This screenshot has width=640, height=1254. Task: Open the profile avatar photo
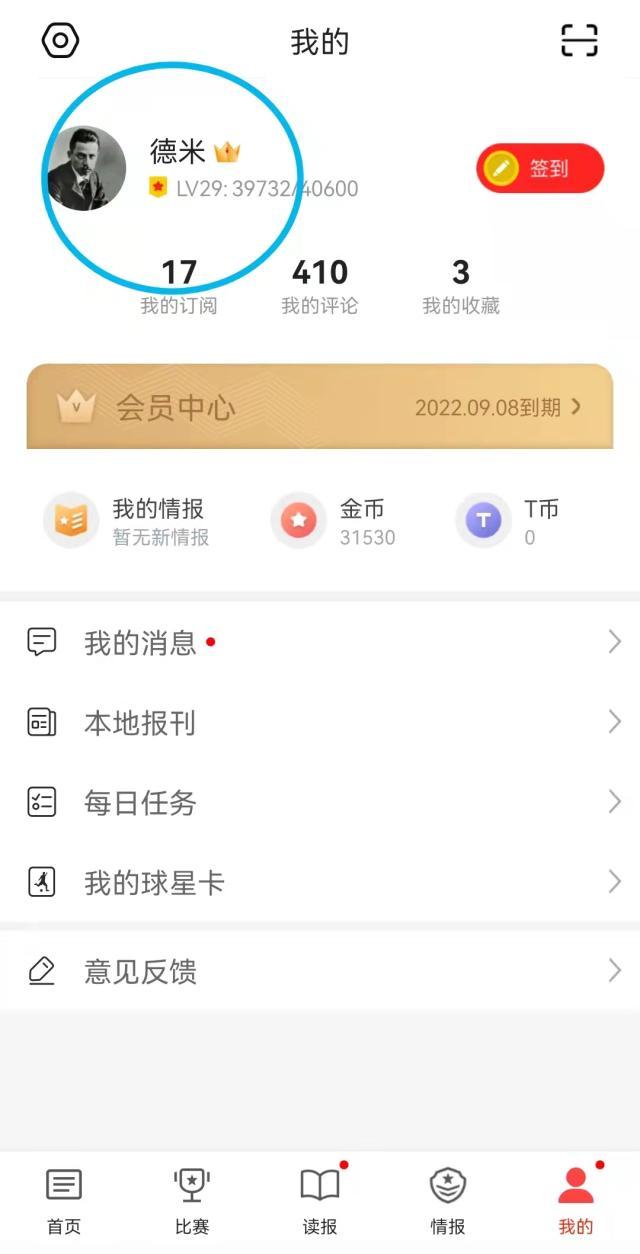87,168
